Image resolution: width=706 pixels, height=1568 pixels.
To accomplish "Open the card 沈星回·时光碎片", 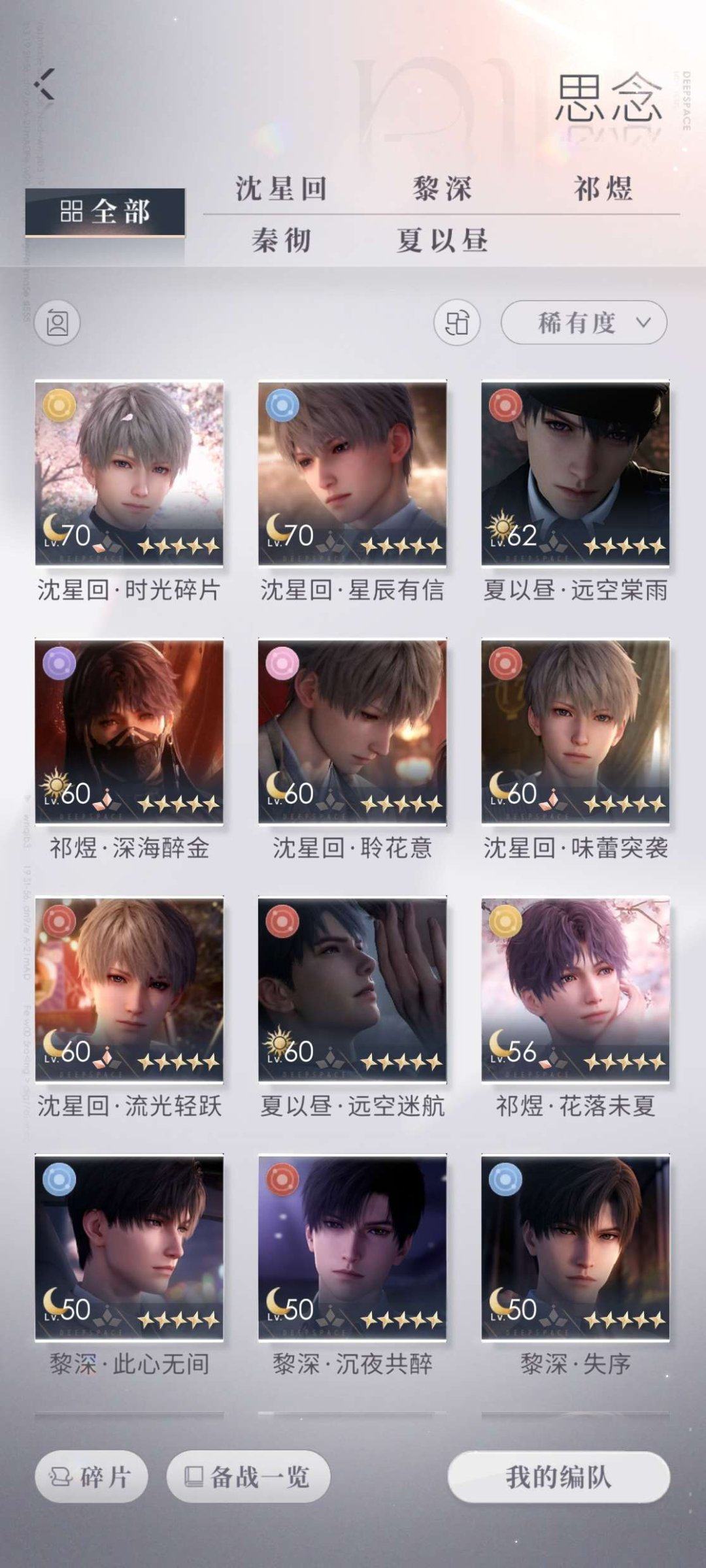I will (x=129, y=474).
